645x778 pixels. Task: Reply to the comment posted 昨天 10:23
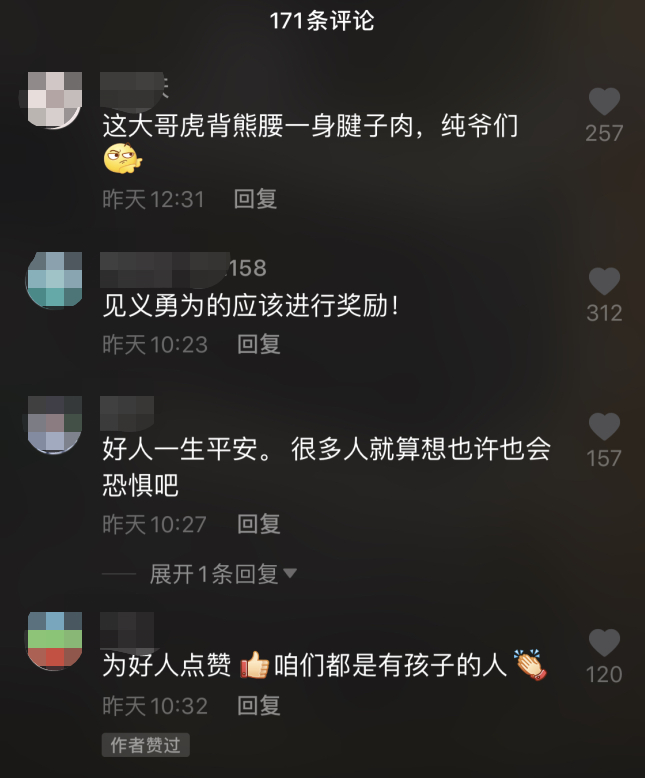[x=258, y=345]
